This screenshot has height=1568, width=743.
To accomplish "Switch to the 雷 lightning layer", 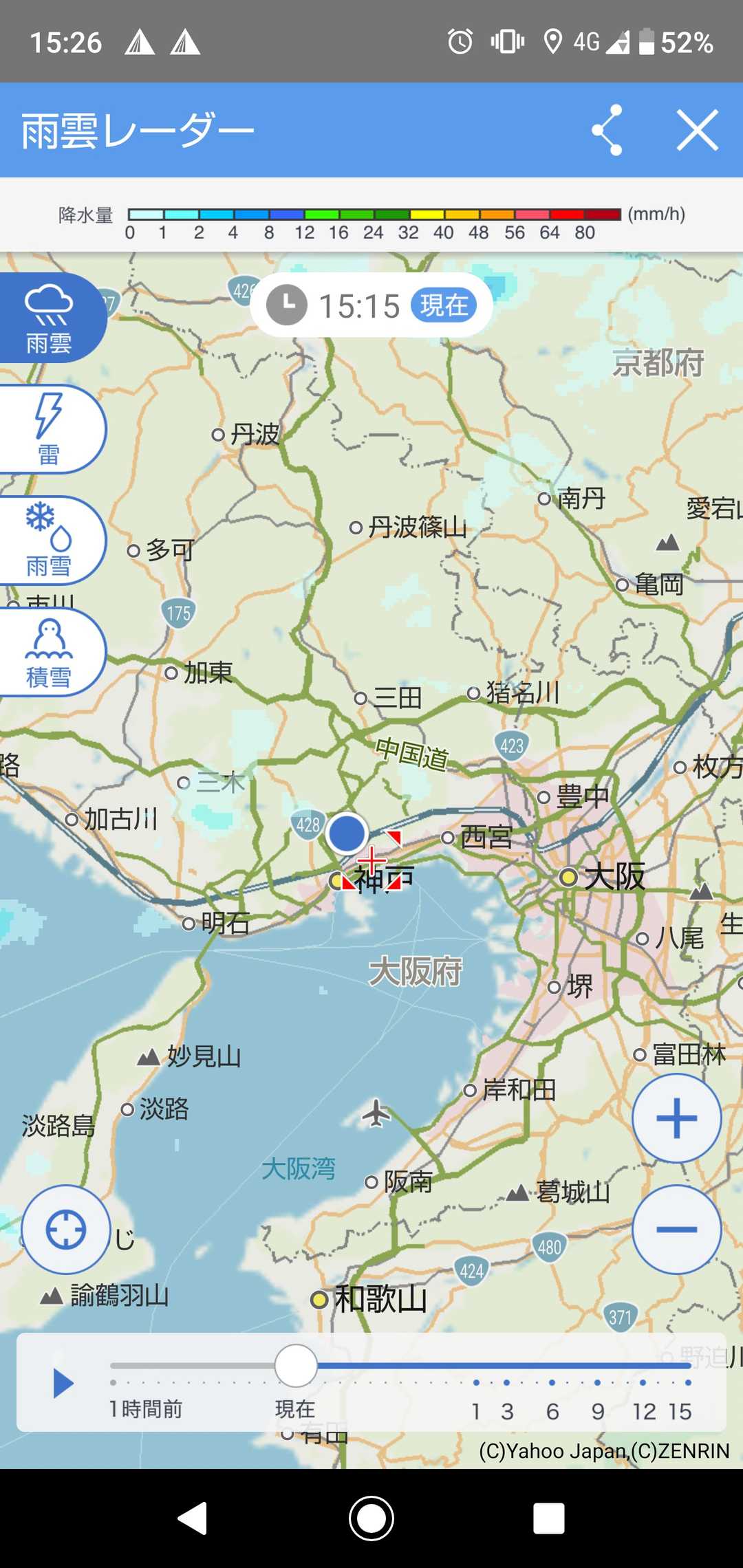I will [x=50, y=429].
